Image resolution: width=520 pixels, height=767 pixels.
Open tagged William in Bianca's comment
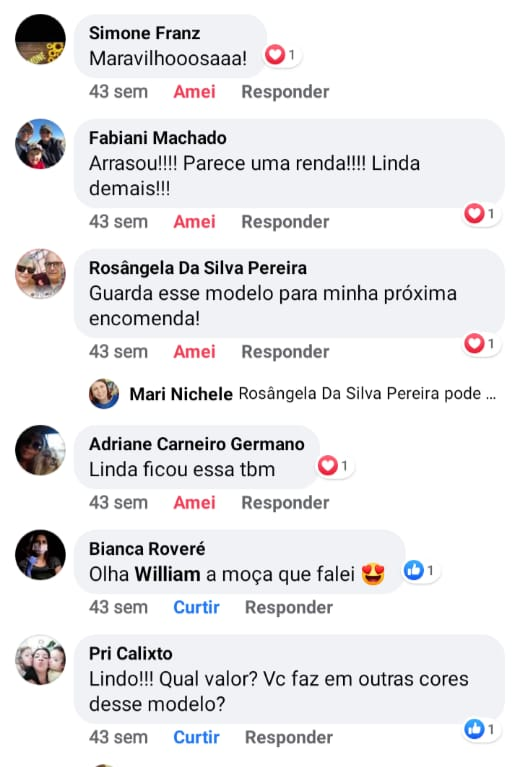(167, 574)
